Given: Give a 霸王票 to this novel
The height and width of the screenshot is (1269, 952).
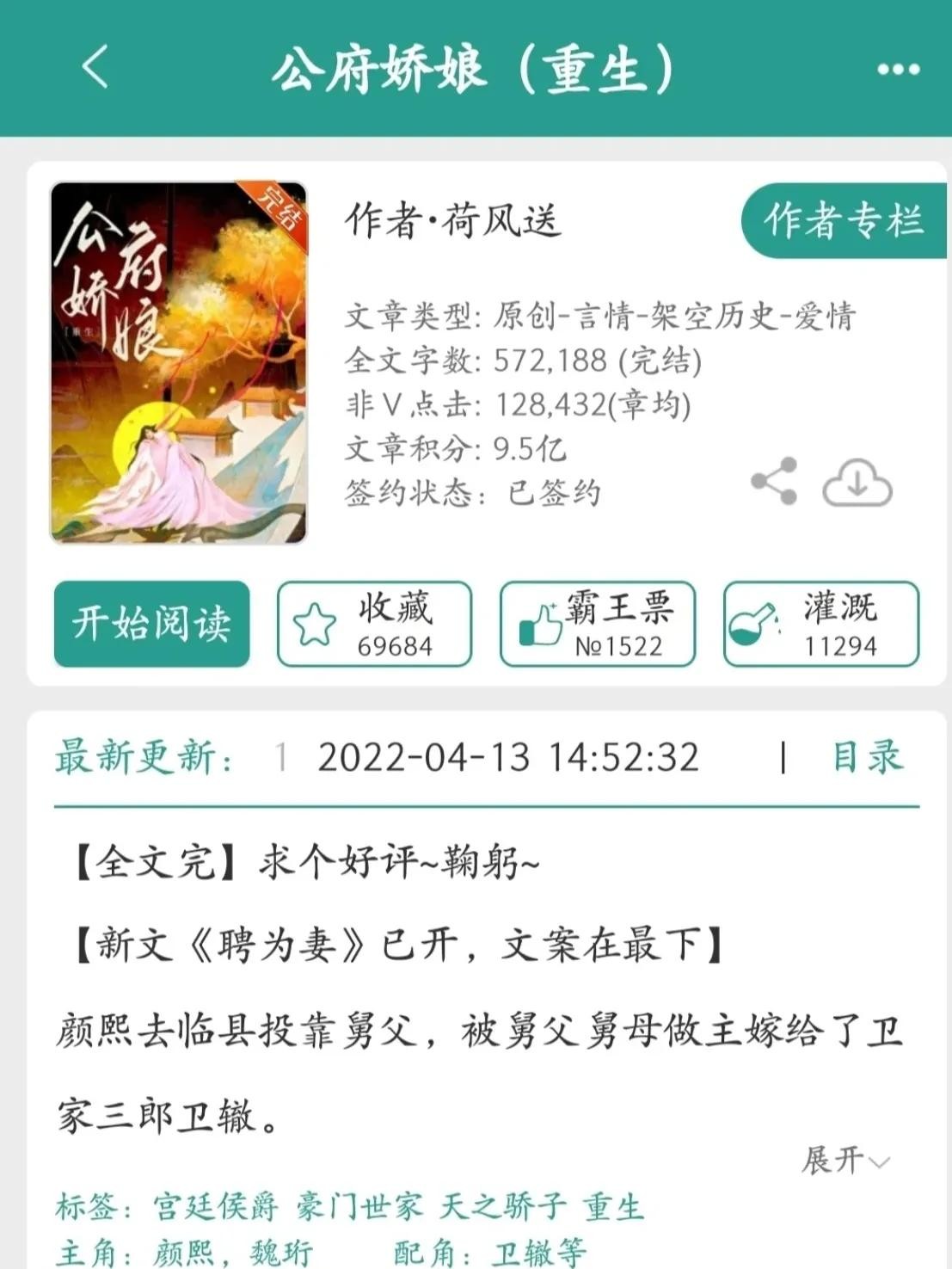Looking at the screenshot, I should 598,624.
